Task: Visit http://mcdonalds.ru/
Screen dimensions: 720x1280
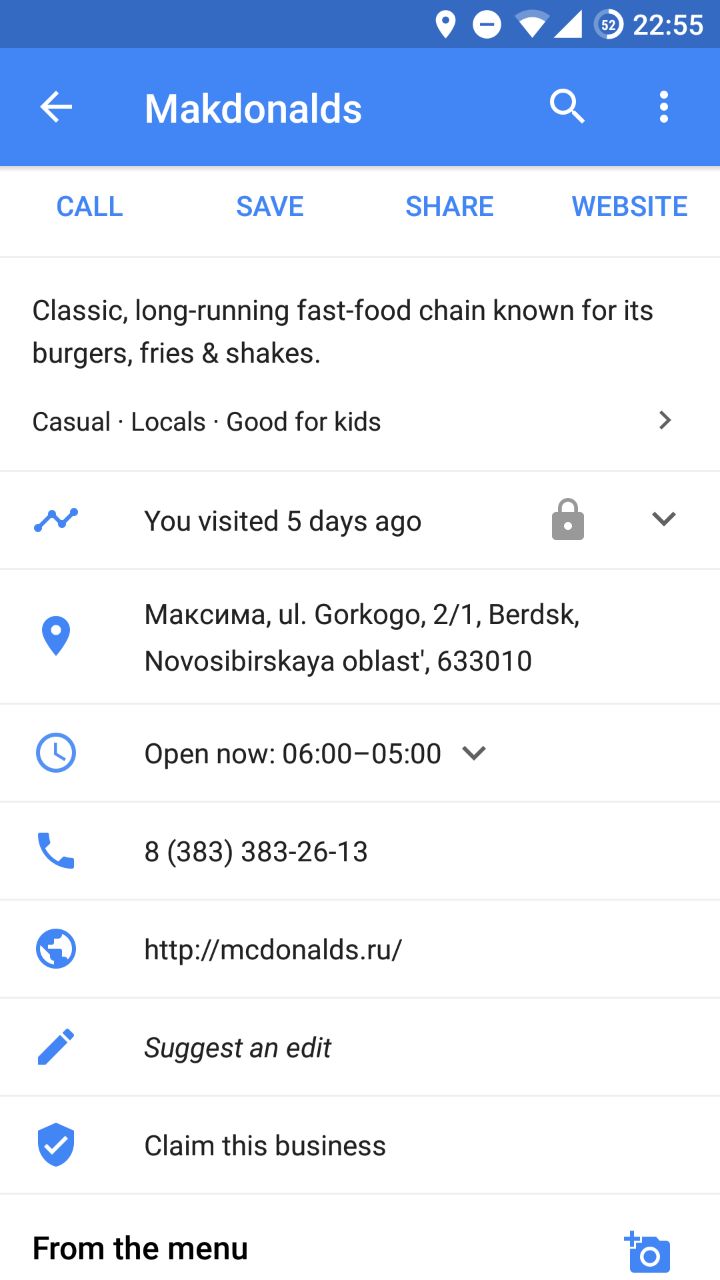Action: pos(360,949)
